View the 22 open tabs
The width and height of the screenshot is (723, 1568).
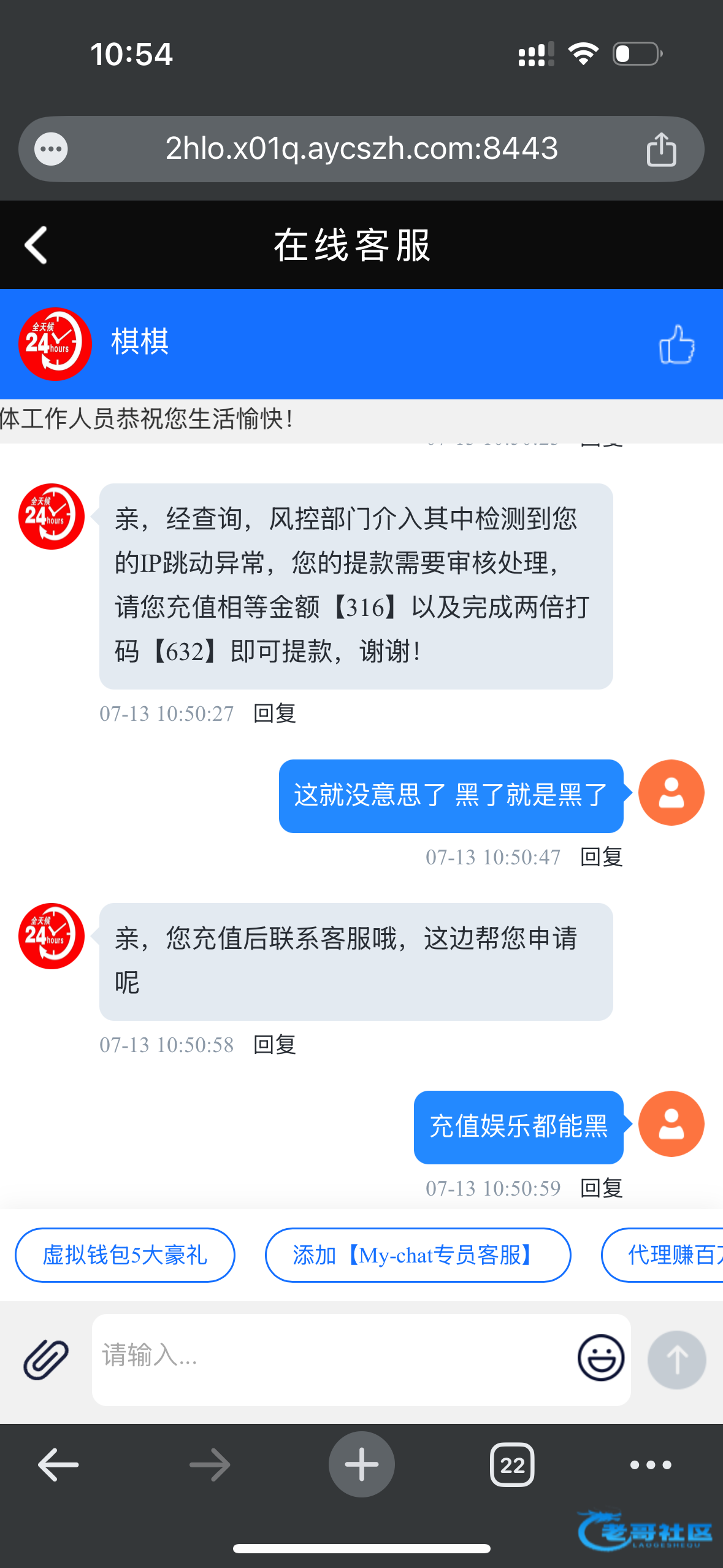point(512,1465)
